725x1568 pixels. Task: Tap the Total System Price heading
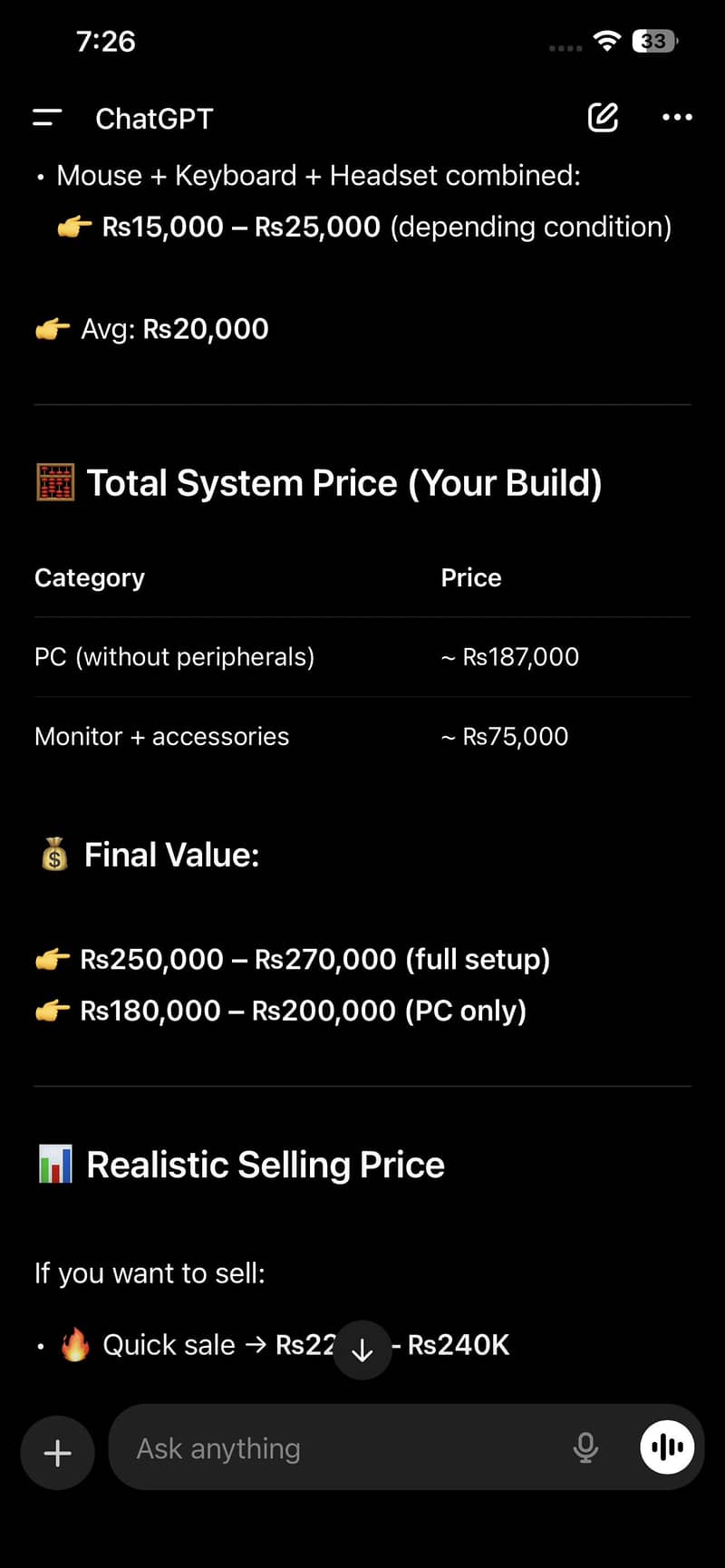[x=344, y=483]
